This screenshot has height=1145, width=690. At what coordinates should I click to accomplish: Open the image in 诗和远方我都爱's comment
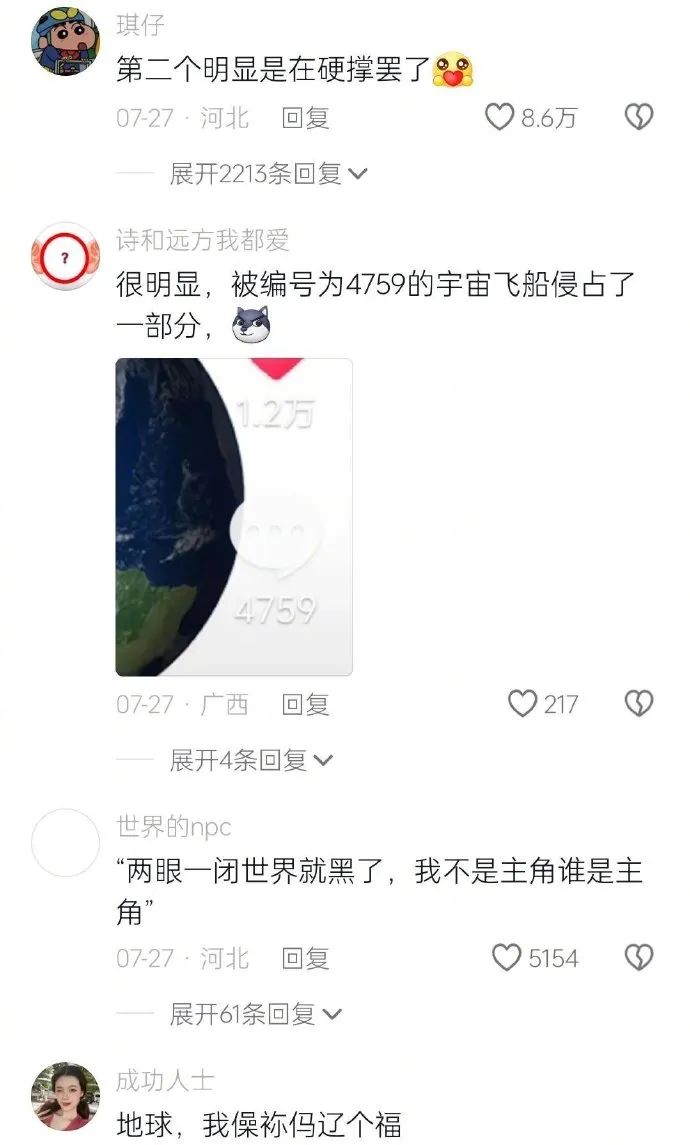[x=234, y=516]
